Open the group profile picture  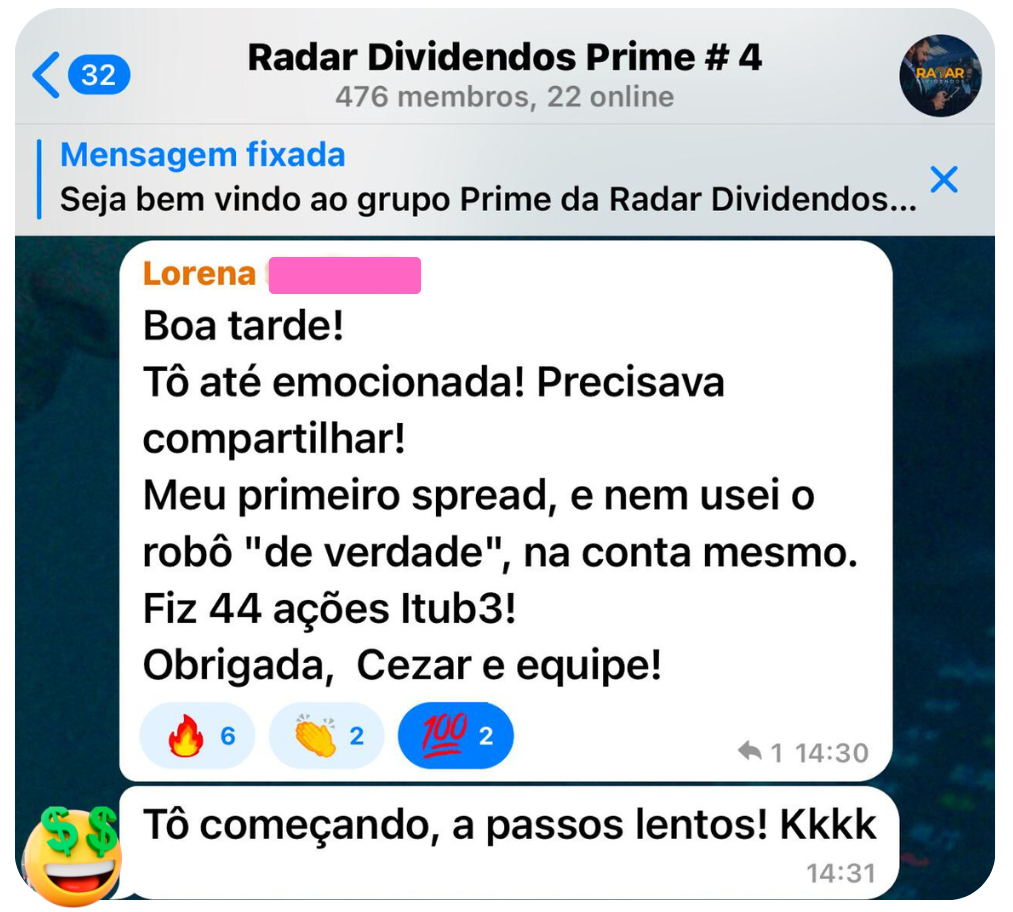coord(940,76)
